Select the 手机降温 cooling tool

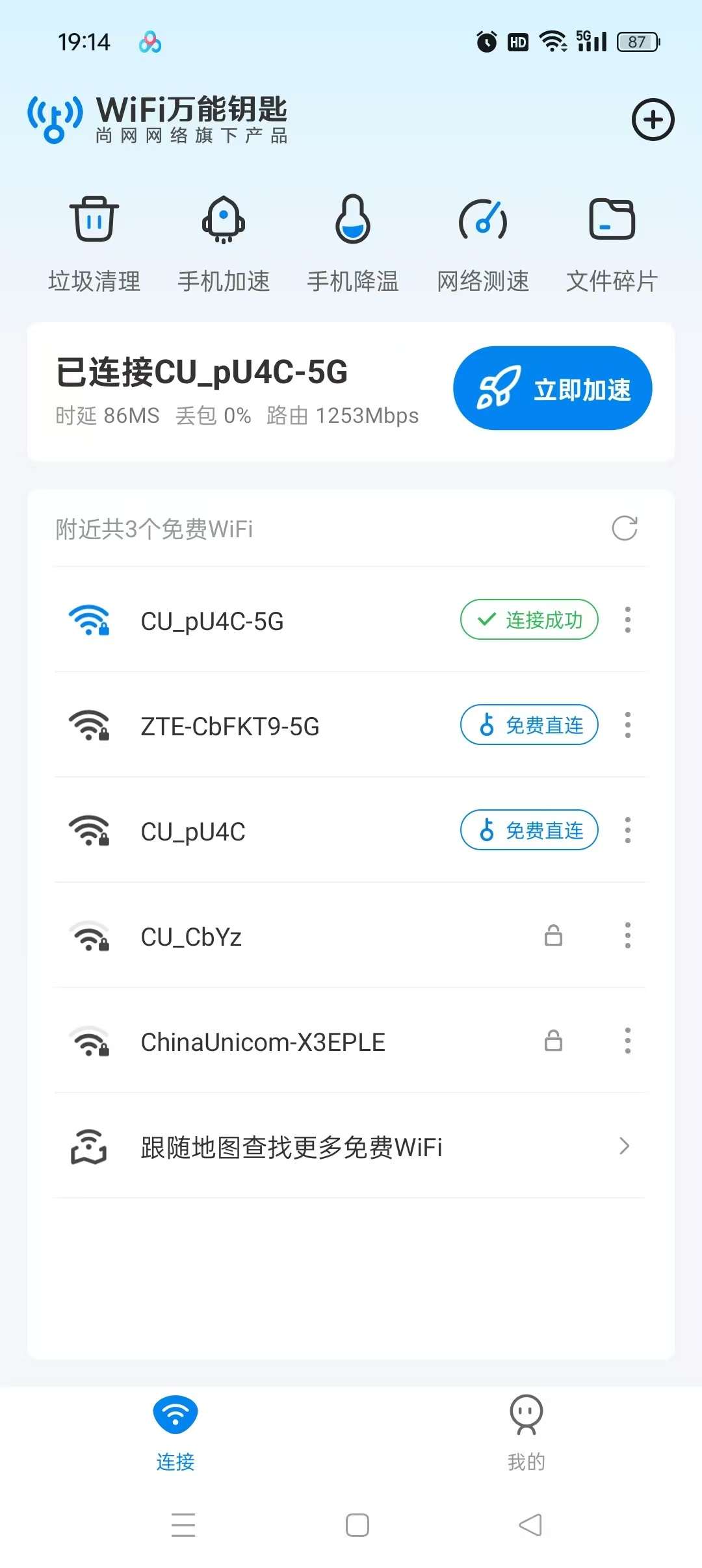[353, 240]
